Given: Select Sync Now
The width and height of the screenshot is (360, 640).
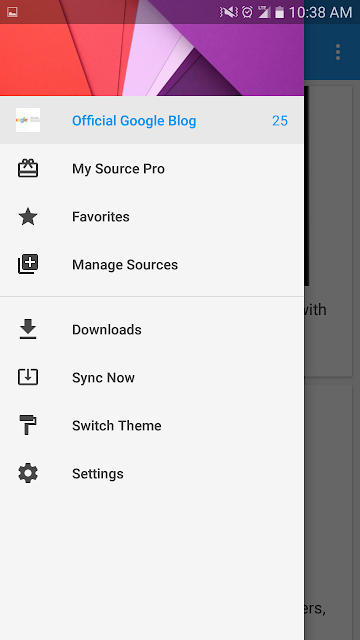Looking at the screenshot, I should pyautogui.click(x=152, y=378).
